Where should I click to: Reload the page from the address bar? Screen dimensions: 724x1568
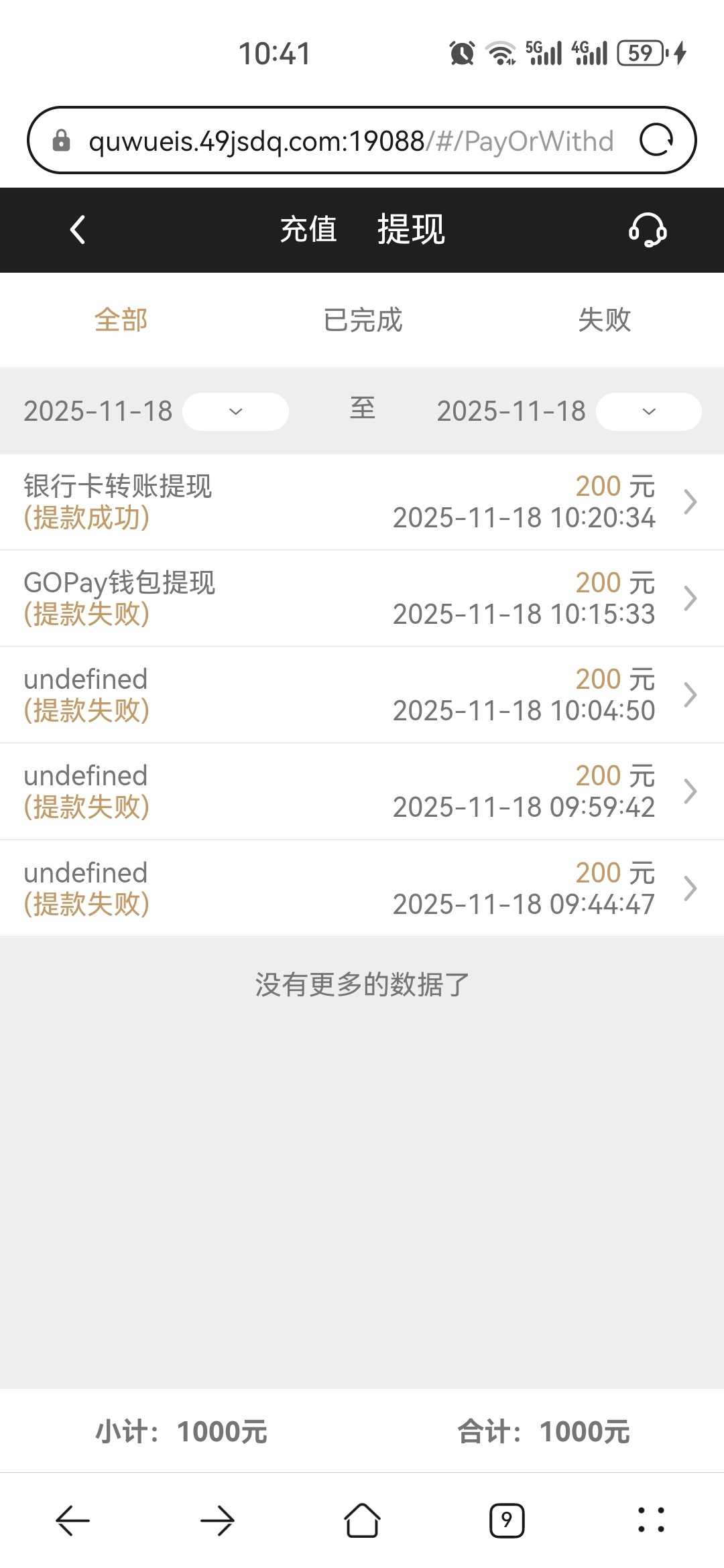pyautogui.click(x=656, y=141)
